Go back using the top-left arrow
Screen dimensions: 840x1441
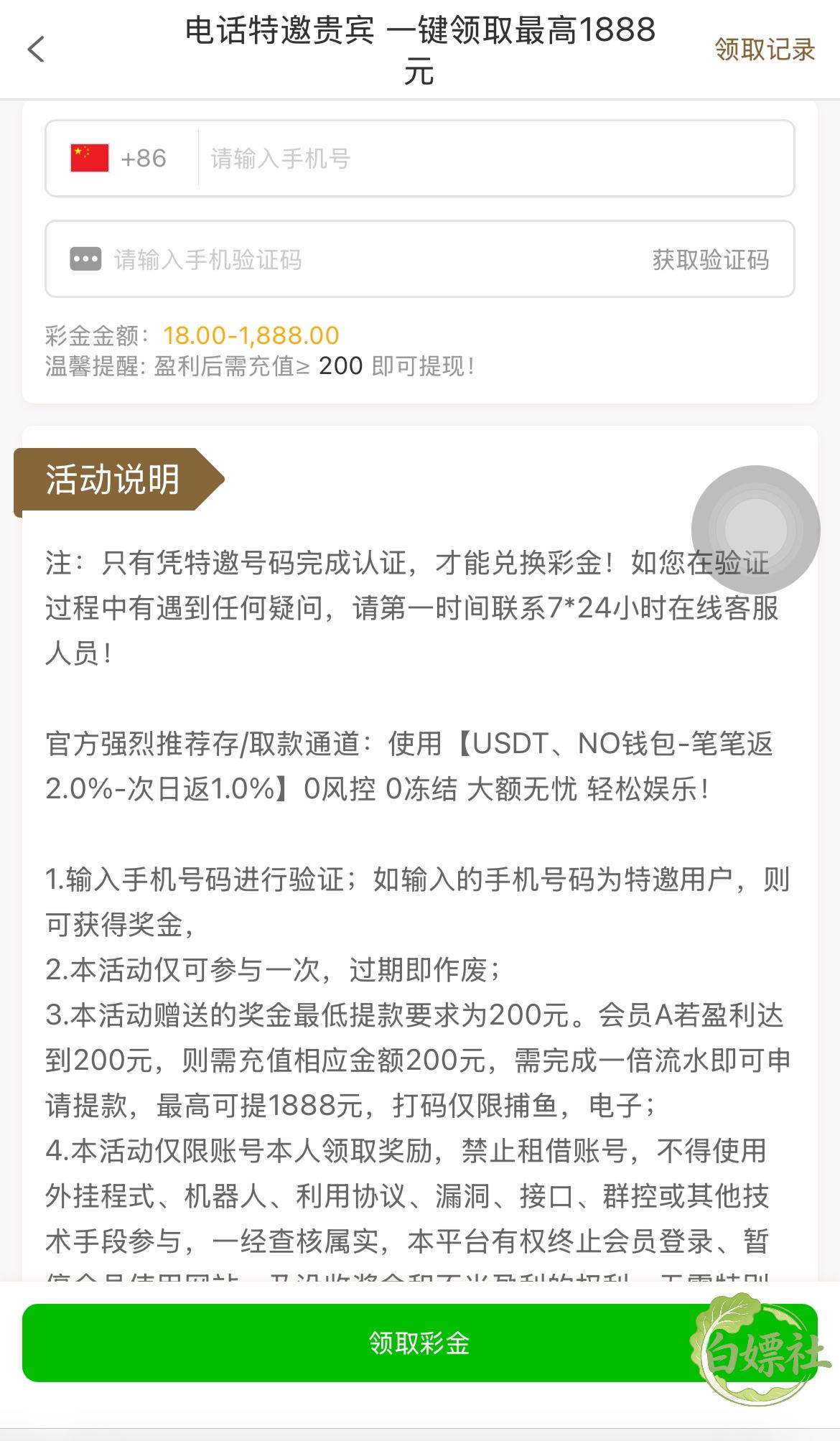(36, 50)
